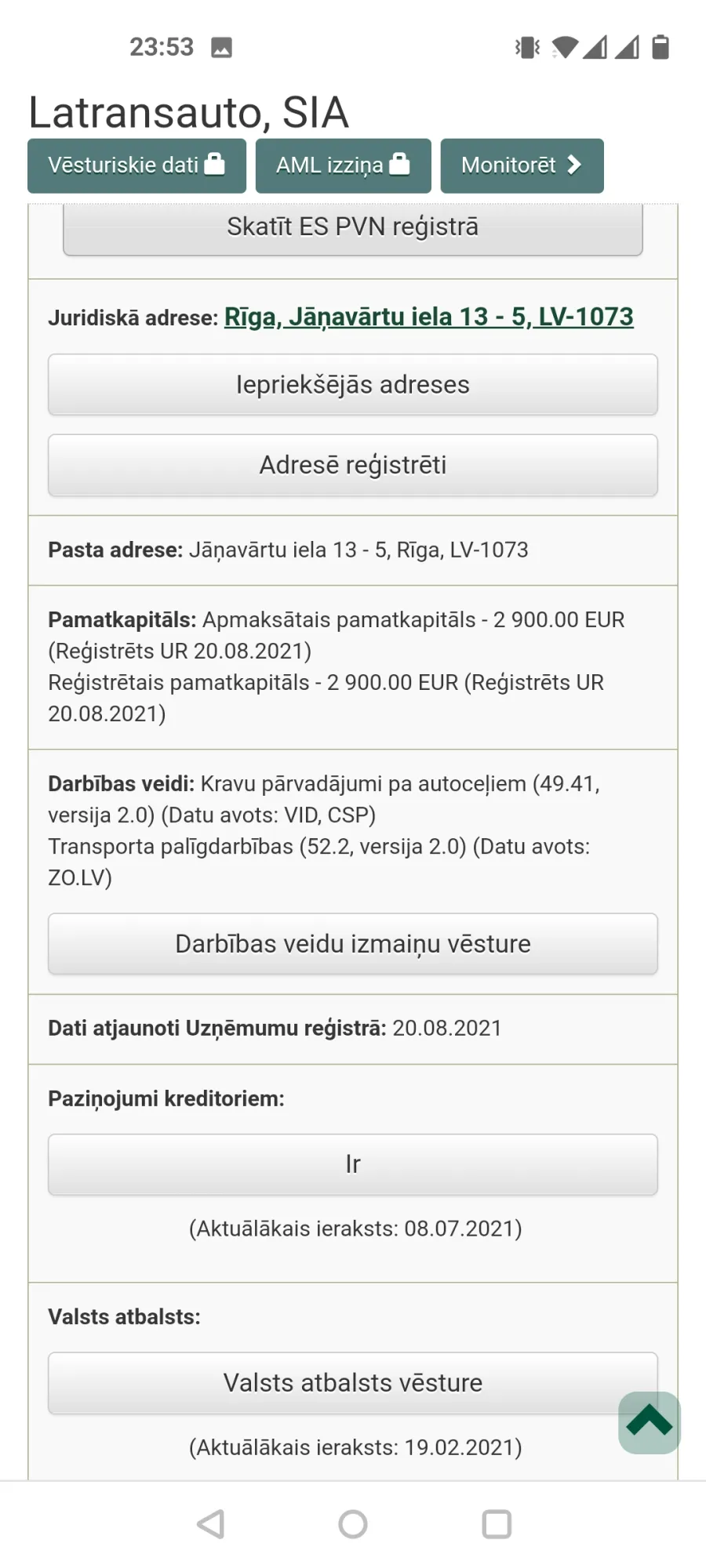Tap the system home button
The width and height of the screenshot is (706, 1568).
pyautogui.click(x=353, y=1524)
